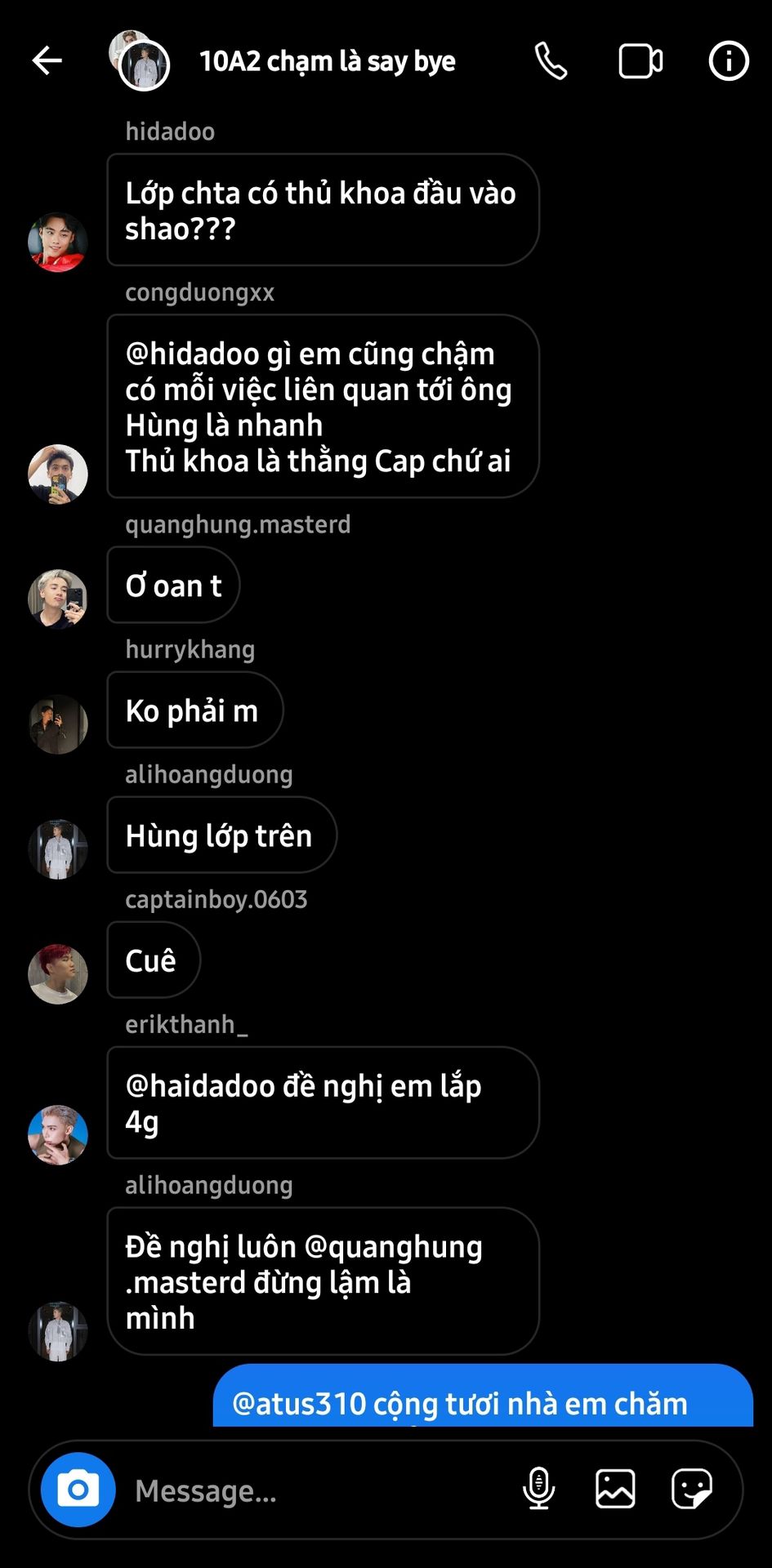View hidadoo's profile picture
Screen dimensions: 772x1568
click(x=58, y=243)
